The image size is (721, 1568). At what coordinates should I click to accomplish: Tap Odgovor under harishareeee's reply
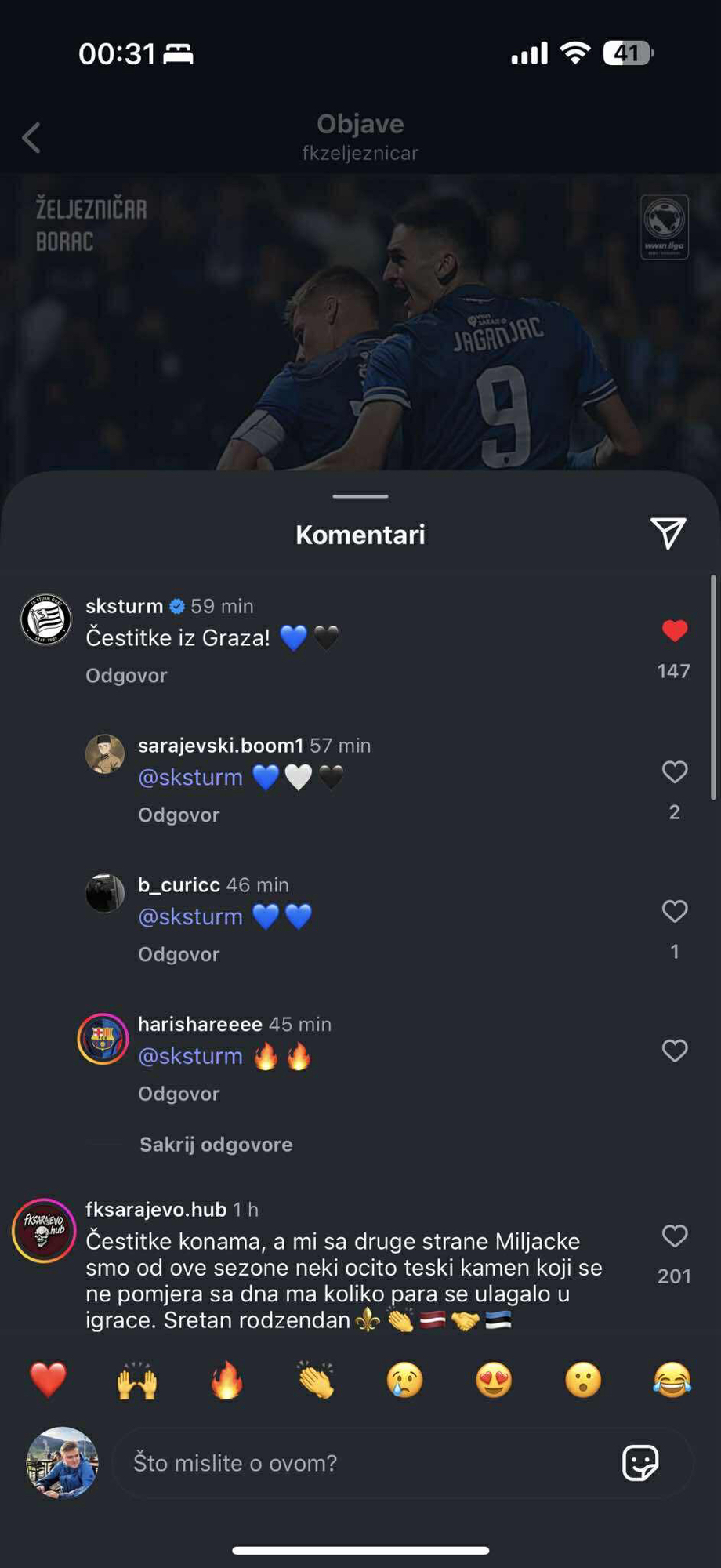pyautogui.click(x=179, y=1094)
